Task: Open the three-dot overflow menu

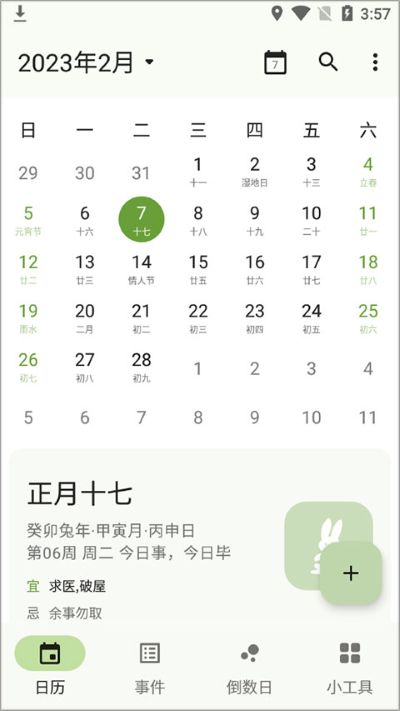Action: [375, 62]
